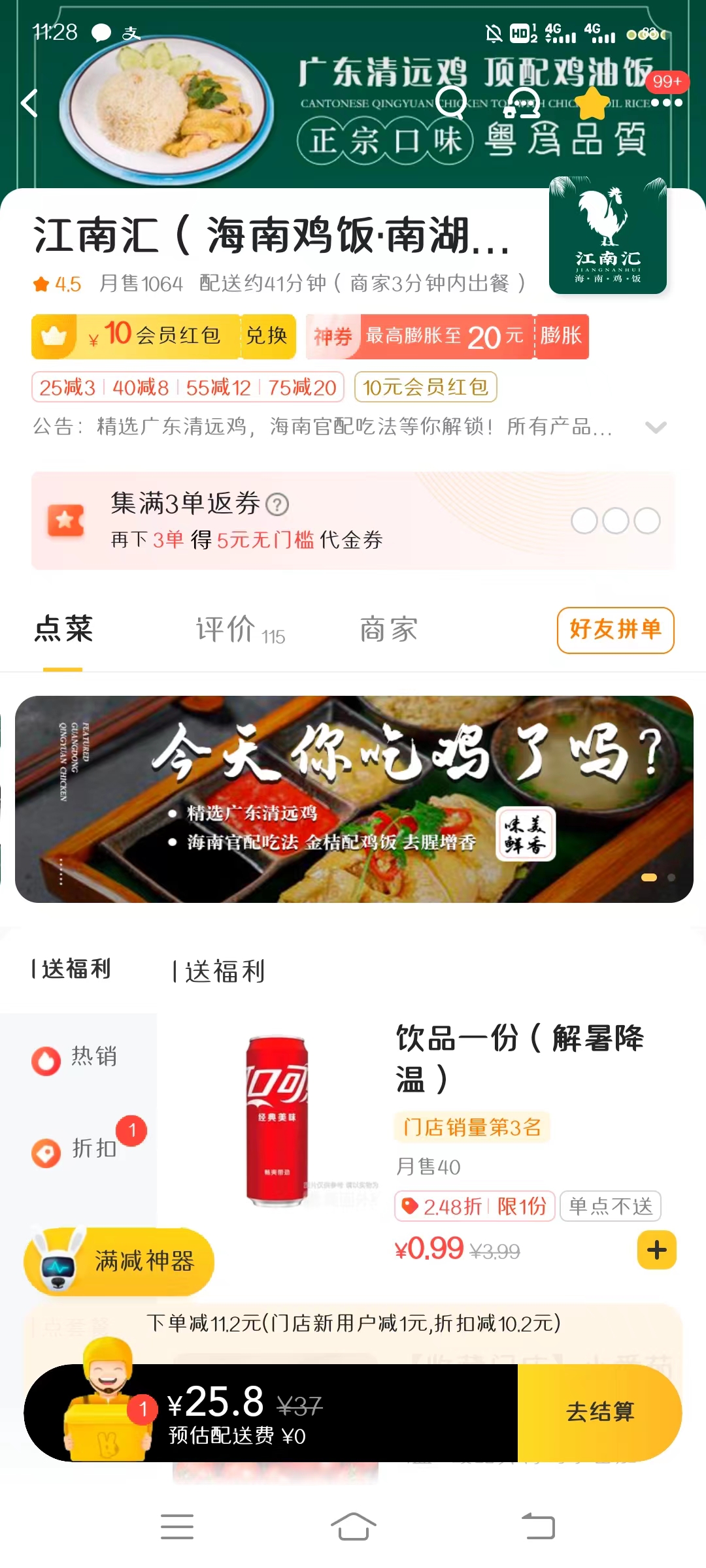Open the 满减神器 helper
This screenshot has width=706, height=1568.
[x=119, y=1261]
